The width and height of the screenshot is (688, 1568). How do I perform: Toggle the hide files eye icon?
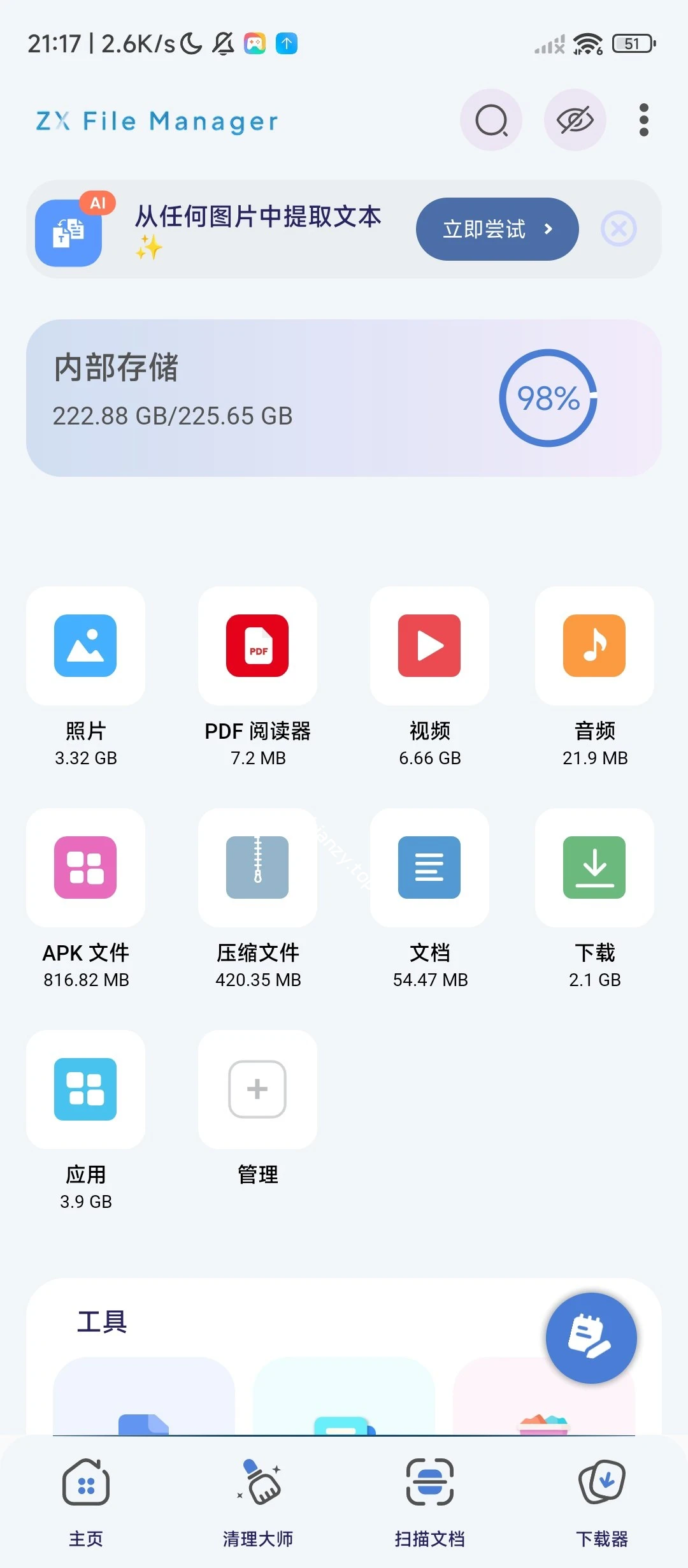[575, 120]
